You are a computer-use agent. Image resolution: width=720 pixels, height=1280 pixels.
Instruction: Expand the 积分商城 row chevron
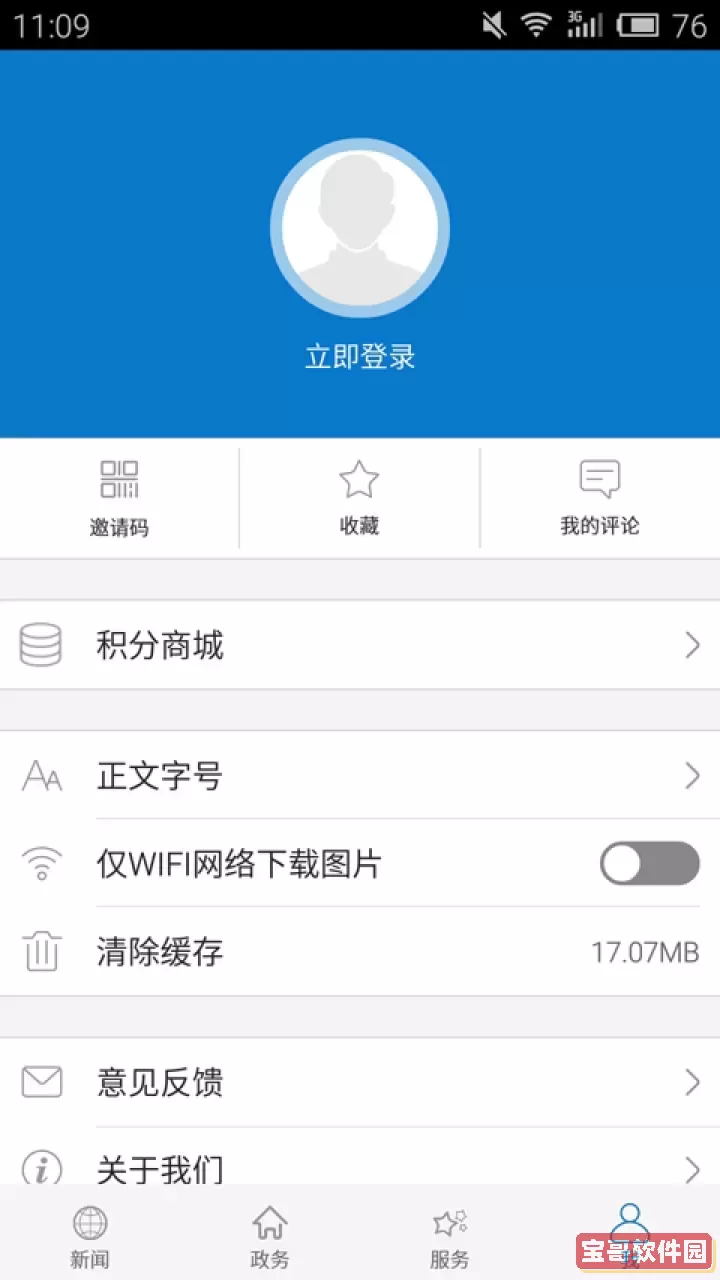point(693,645)
